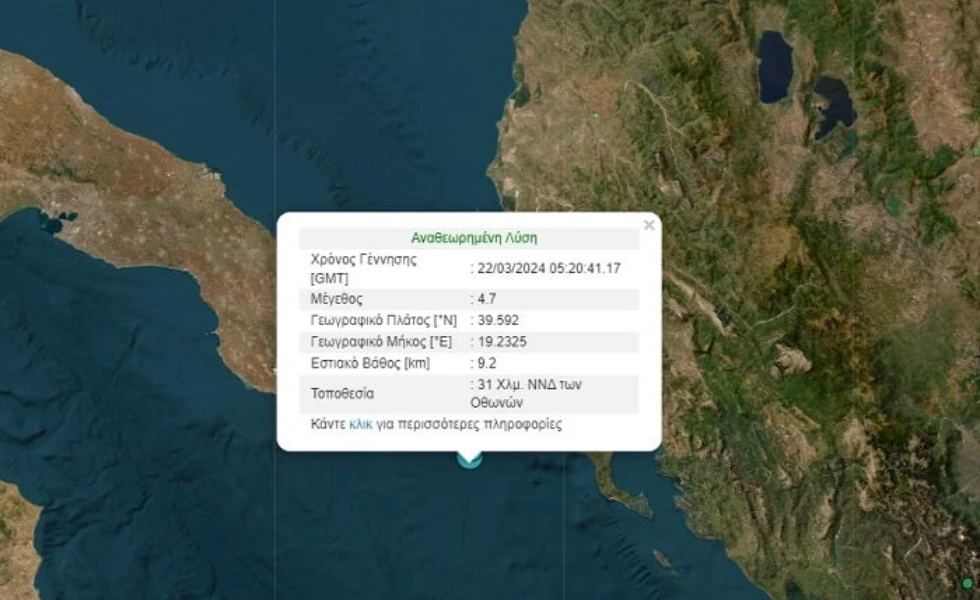
Task: Open the κλικ link for more information
Action: tap(361, 424)
